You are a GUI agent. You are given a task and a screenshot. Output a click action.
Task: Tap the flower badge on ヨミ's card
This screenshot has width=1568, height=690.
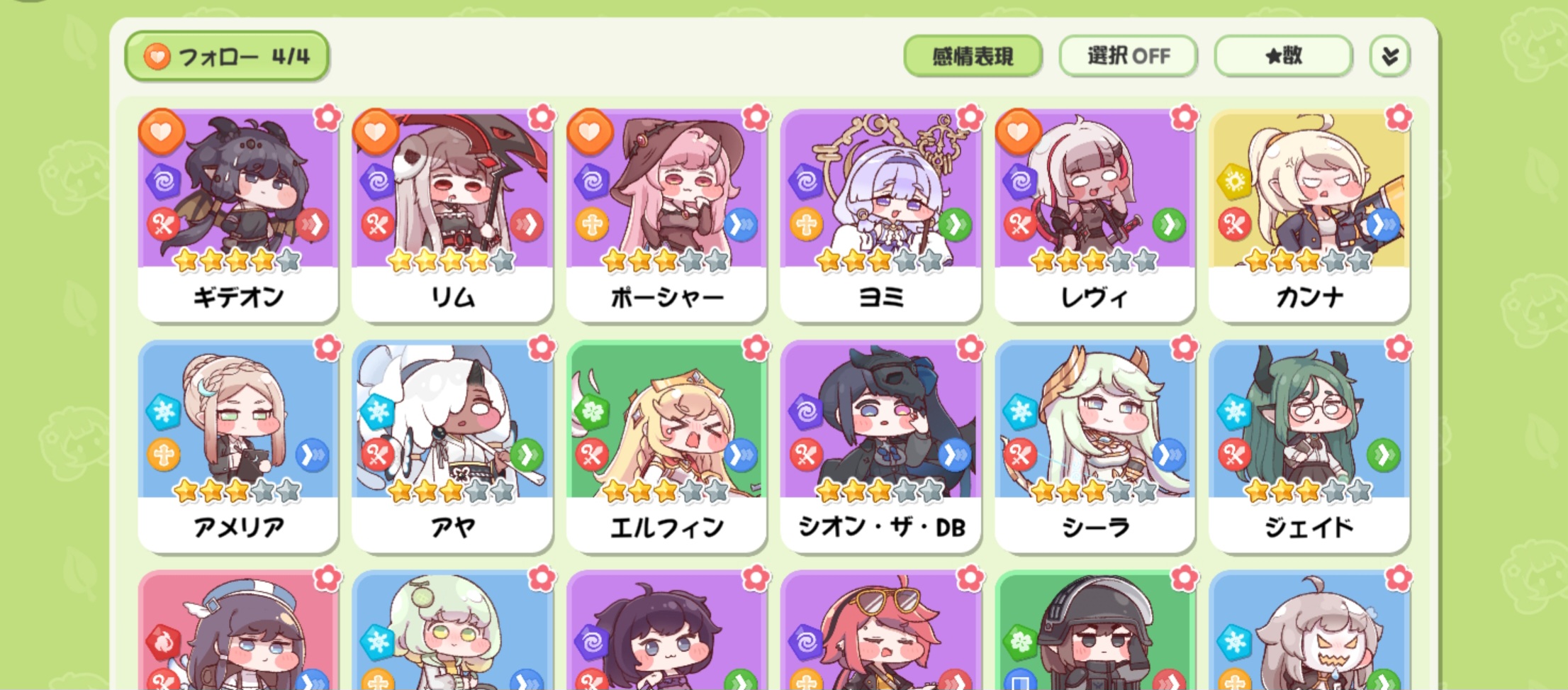click(x=970, y=117)
